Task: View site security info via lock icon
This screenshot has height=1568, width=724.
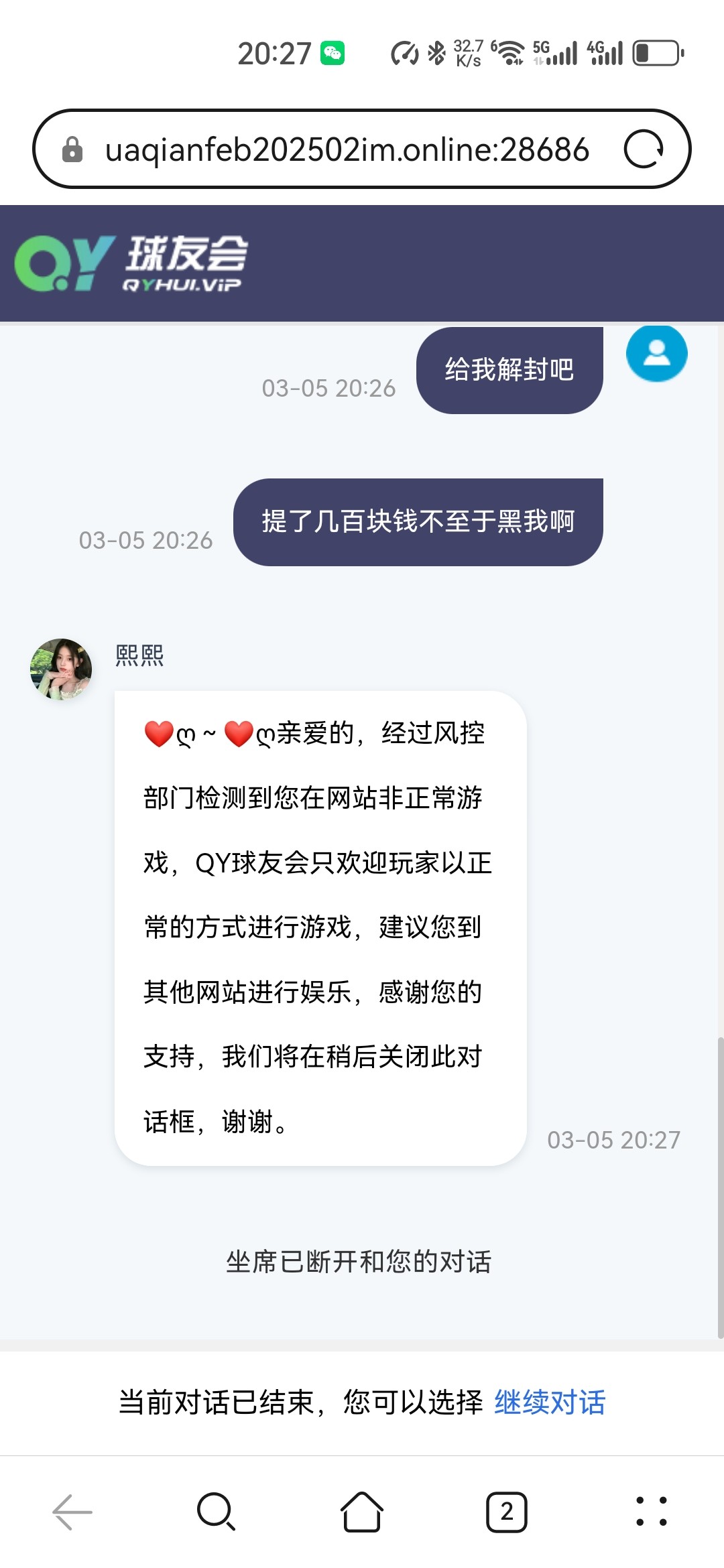Action: point(72,150)
